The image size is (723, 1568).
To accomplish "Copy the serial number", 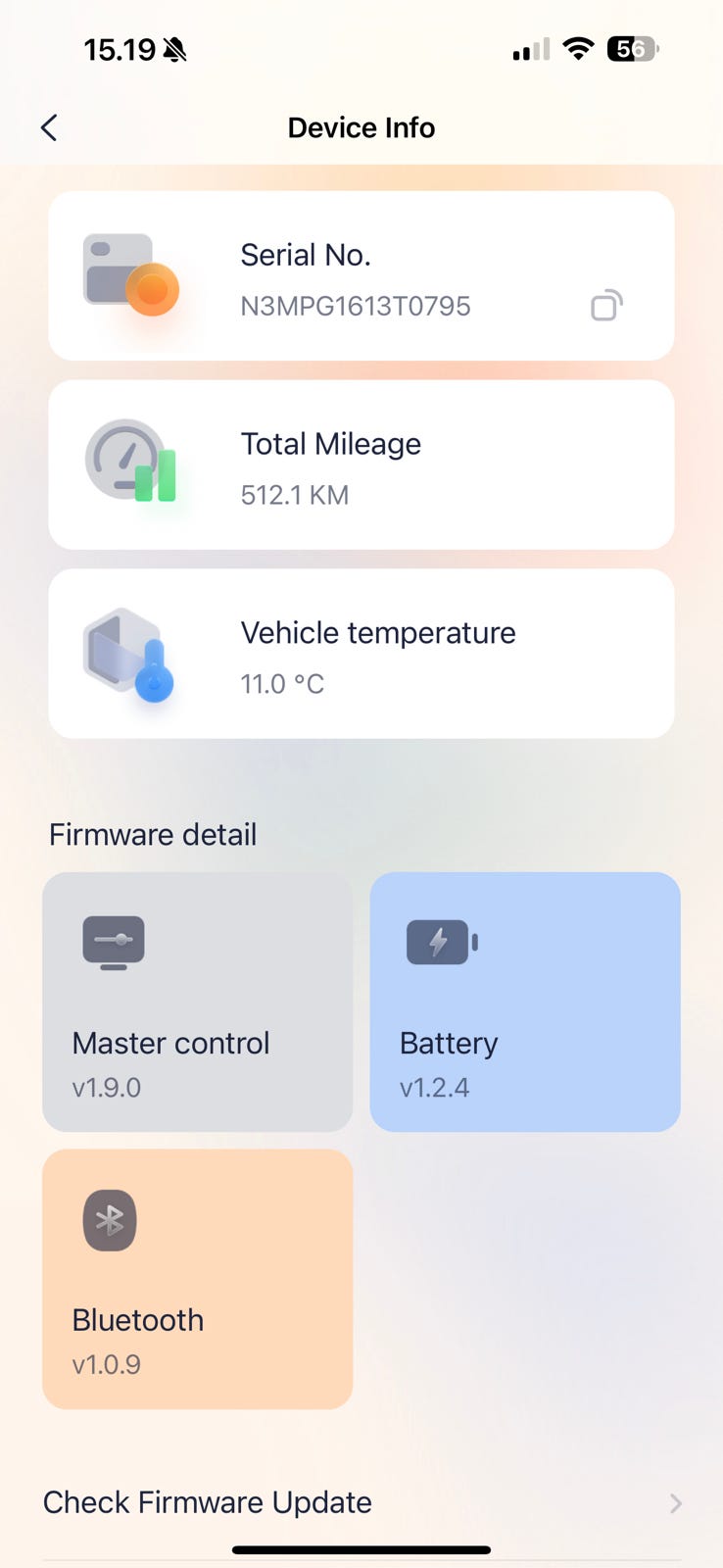I will point(606,306).
